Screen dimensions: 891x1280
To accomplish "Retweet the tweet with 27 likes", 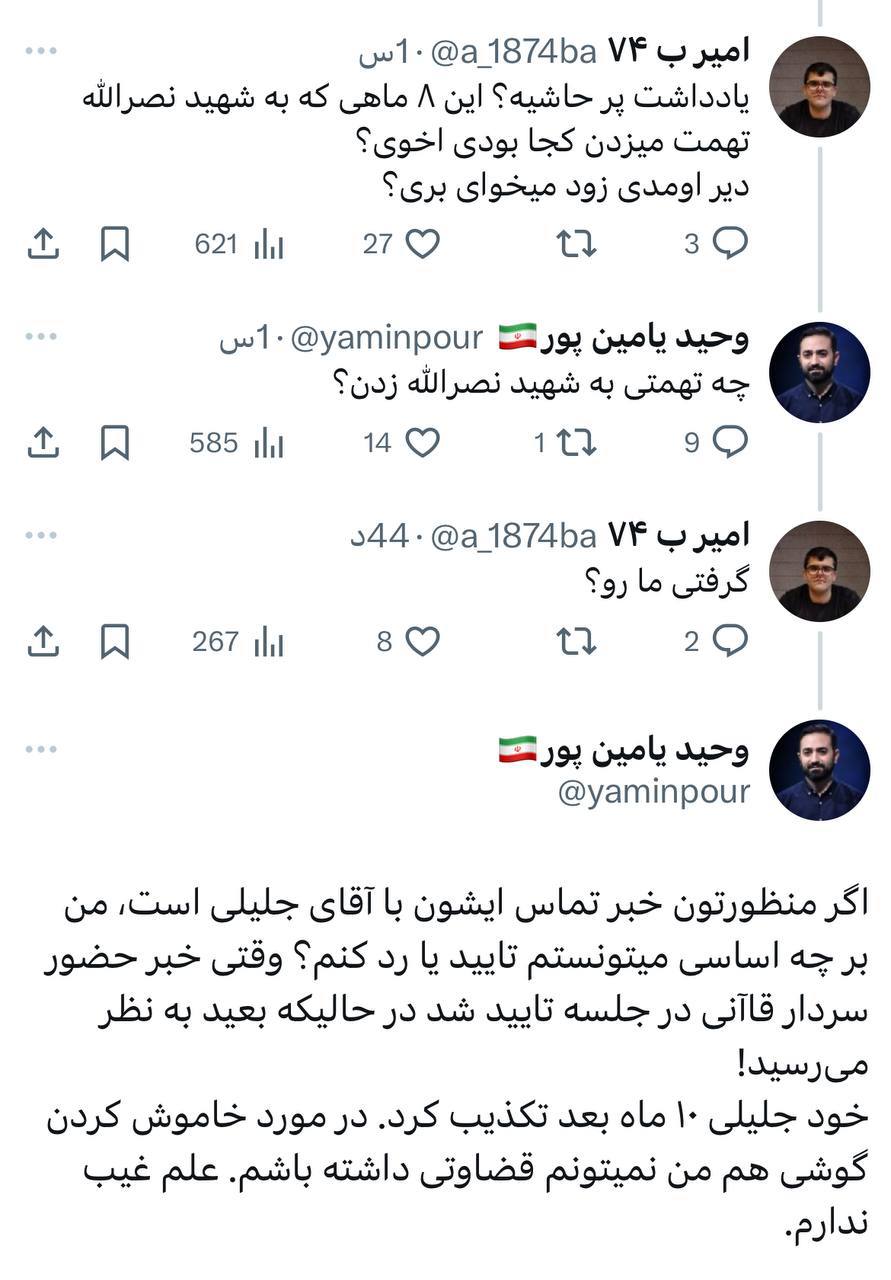I will pos(576,244).
